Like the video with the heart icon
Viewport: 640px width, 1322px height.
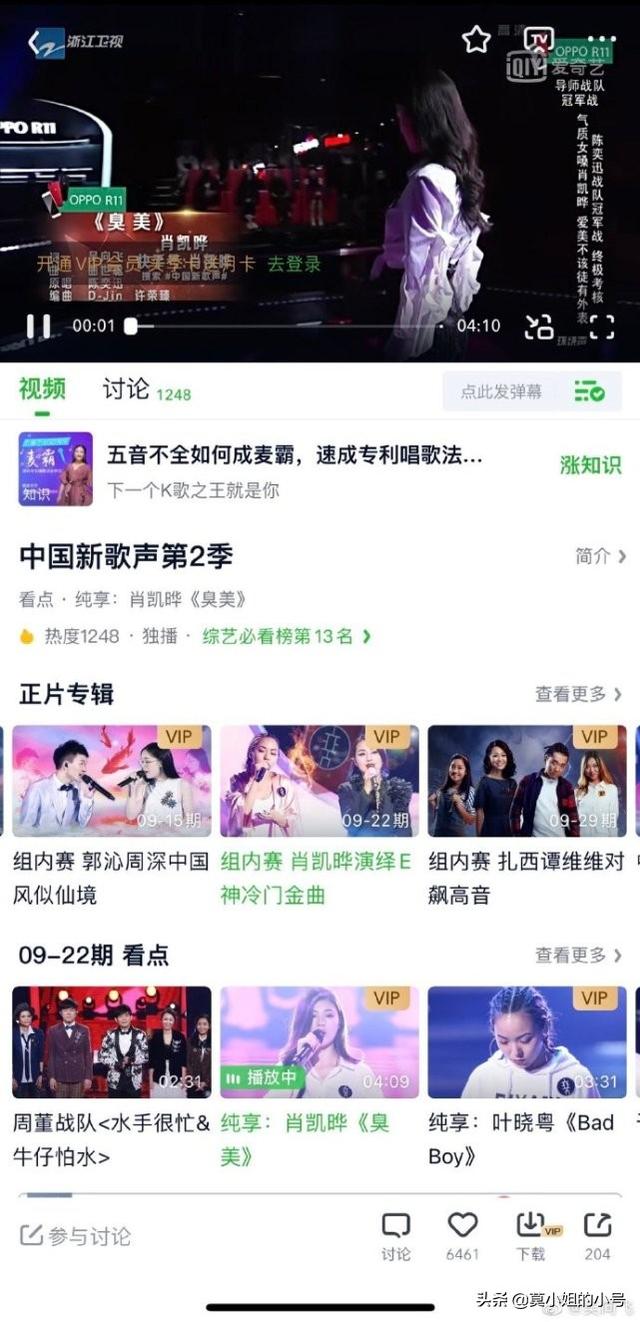pyautogui.click(x=462, y=1236)
